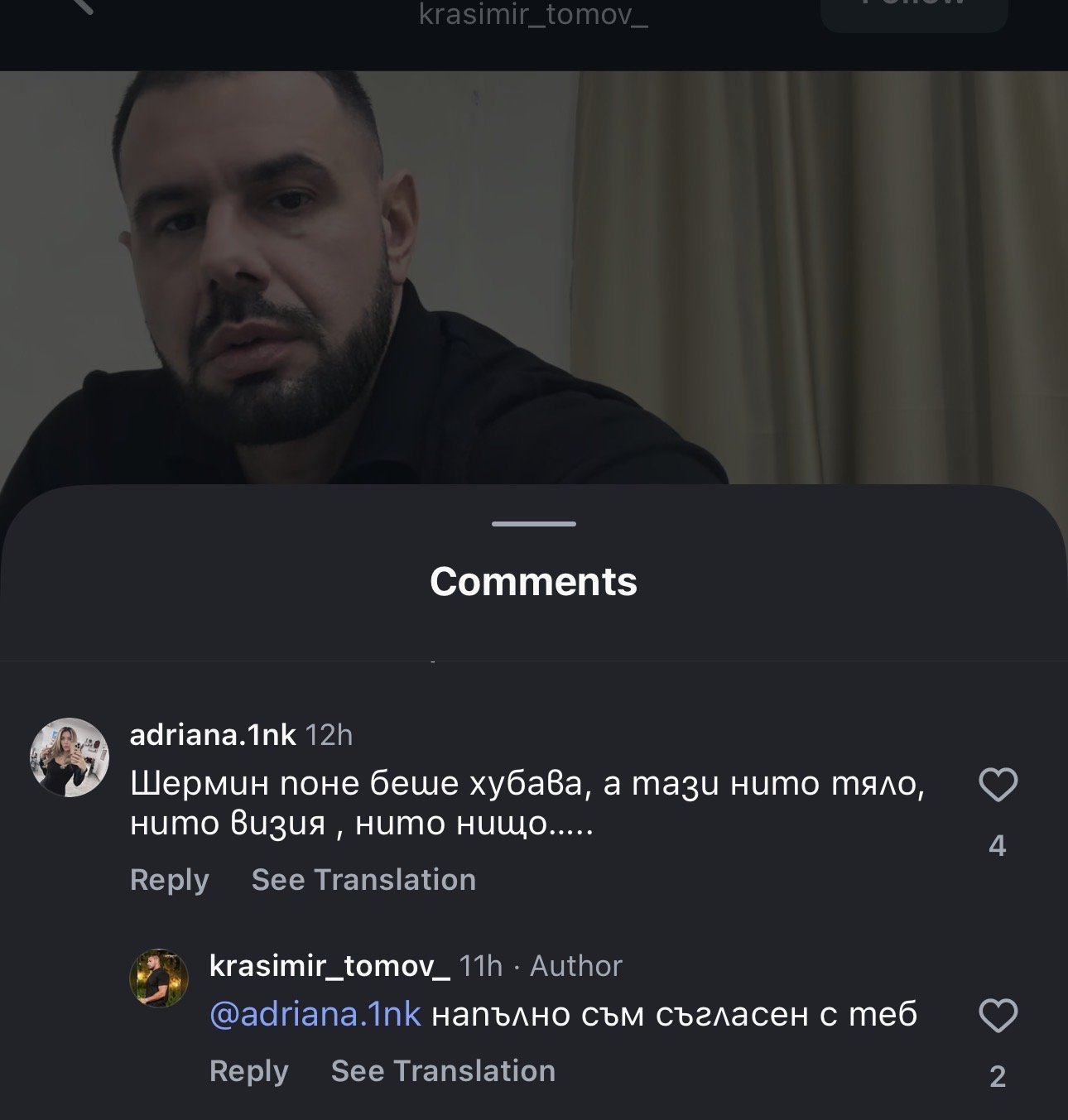This screenshot has height=1120, width=1068.
Task: Reply to krasimir_tomov_'s comment
Action: click(248, 1070)
